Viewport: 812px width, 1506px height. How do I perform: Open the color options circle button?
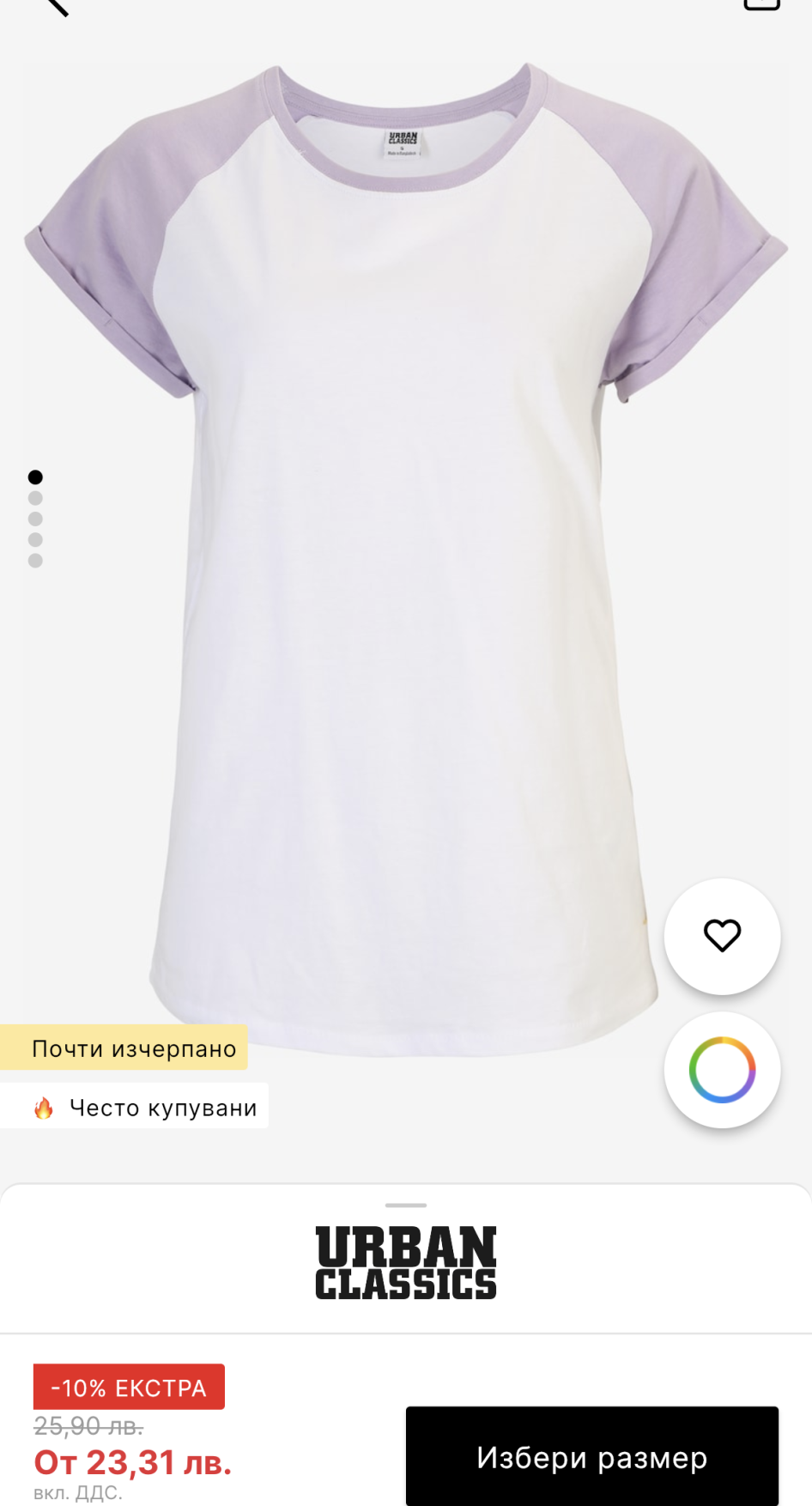point(722,1070)
